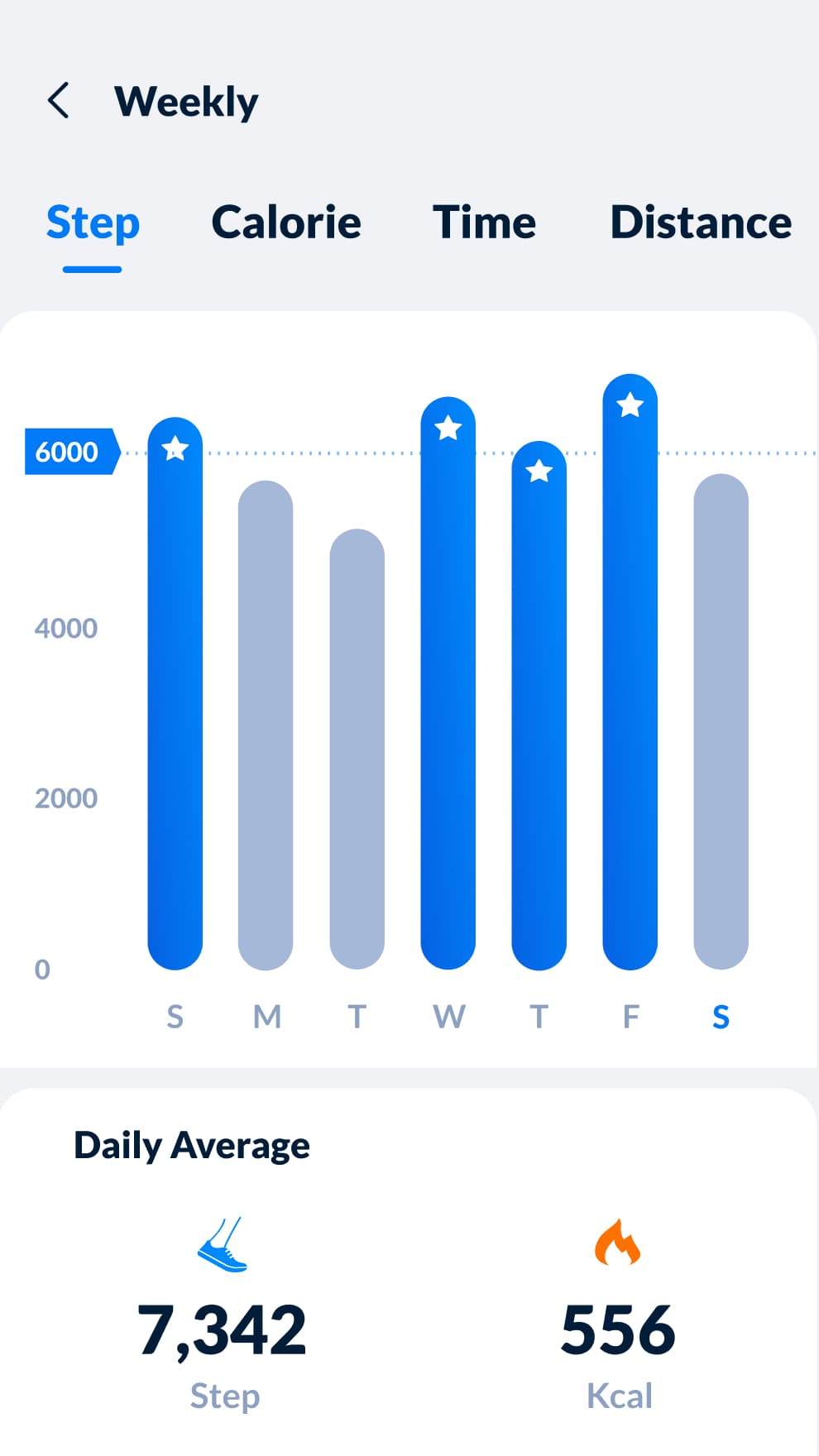Tap the back arrow next to Weekly
Viewport: 819px width, 1456px height.
(59, 99)
